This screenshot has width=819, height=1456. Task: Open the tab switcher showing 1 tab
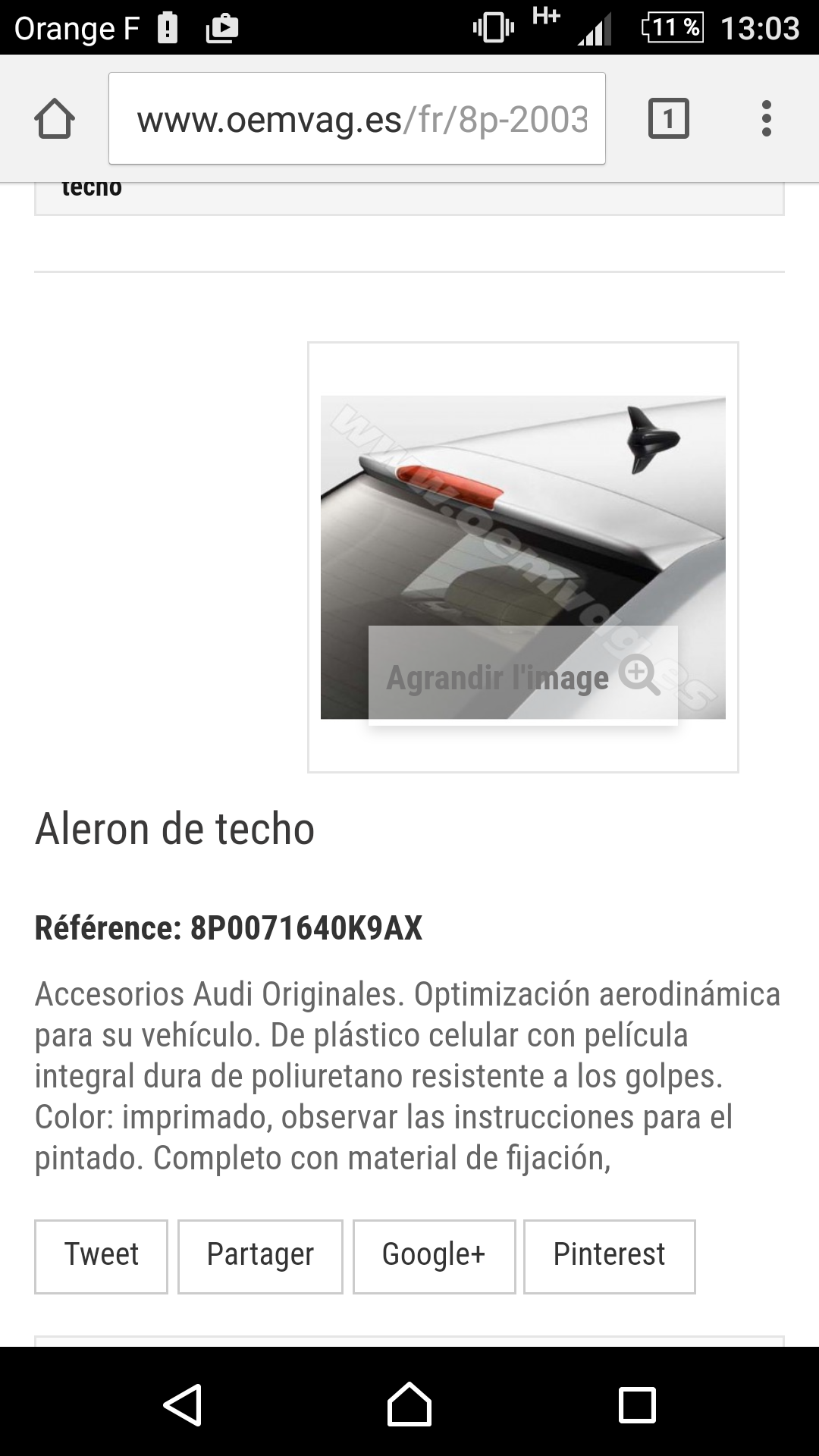tap(668, 118)
